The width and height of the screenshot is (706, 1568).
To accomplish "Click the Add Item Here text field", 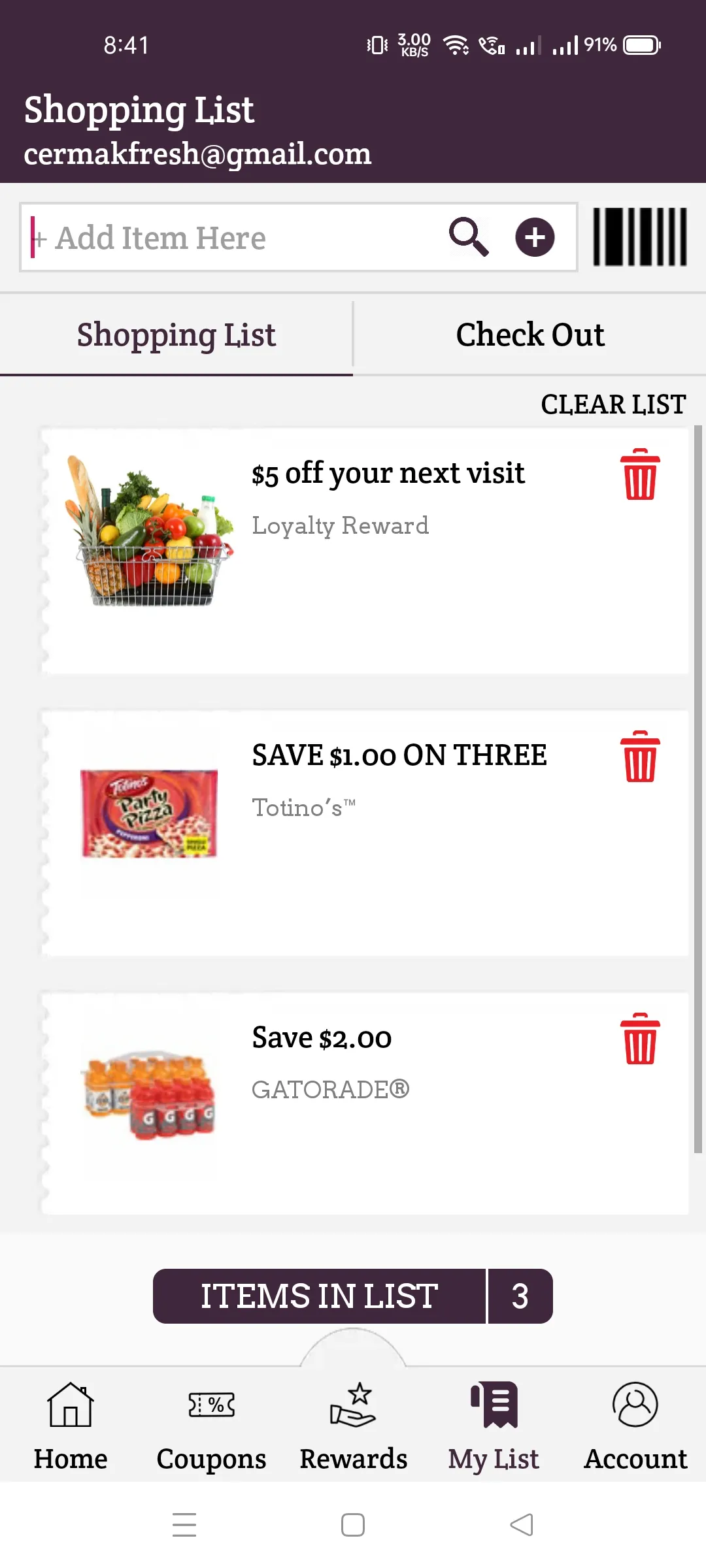I will [x=229, y=237].
